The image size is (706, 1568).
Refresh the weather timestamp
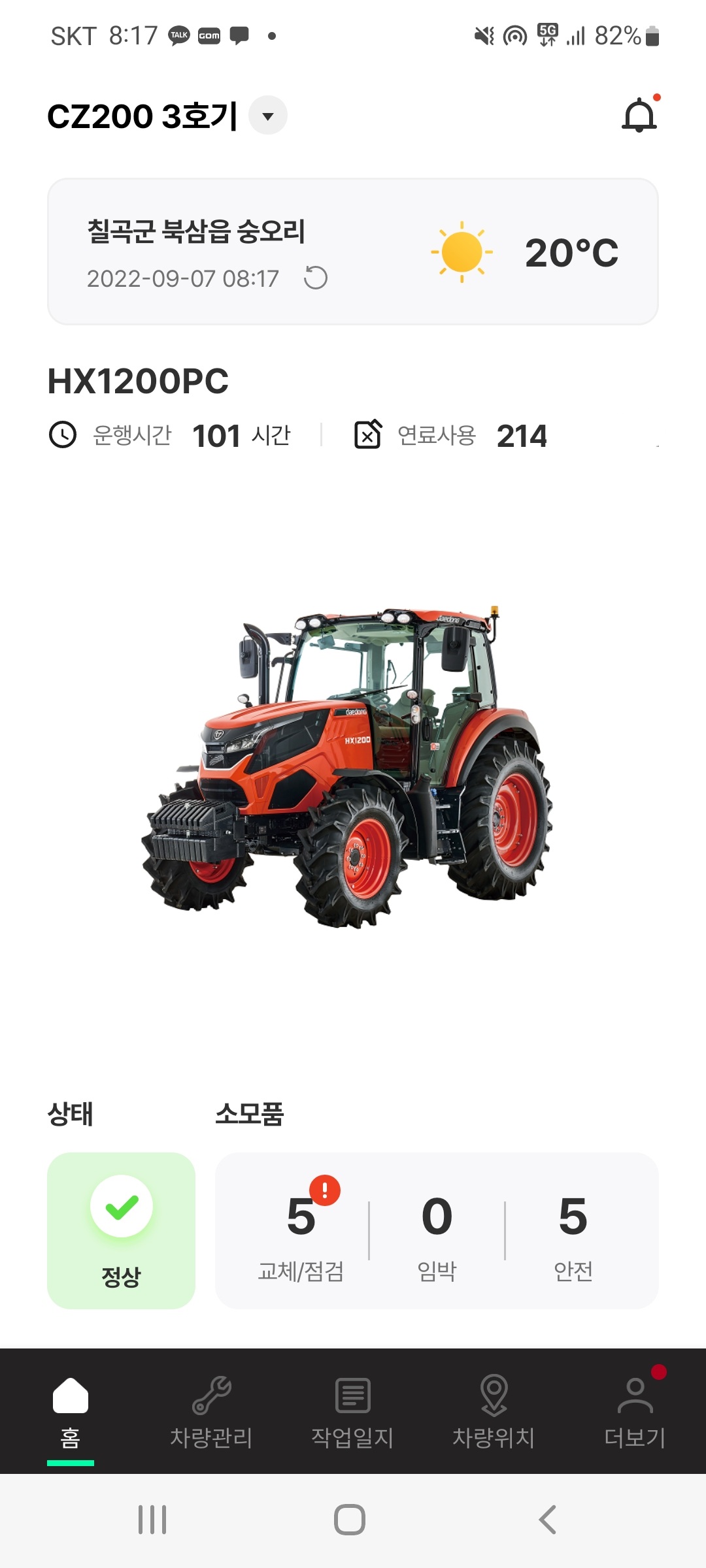click(315, 278)
